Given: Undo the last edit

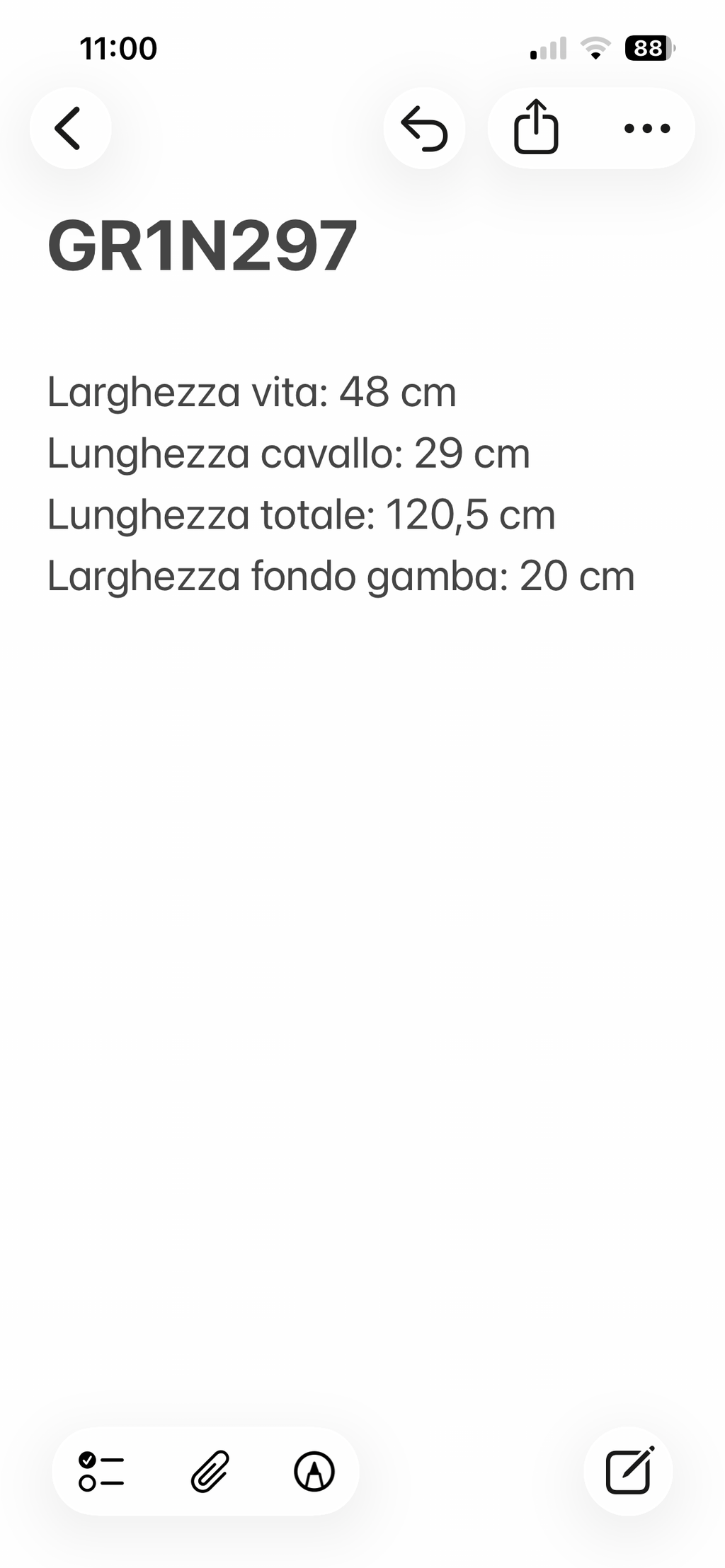Looking at the screenshot, I should pos(424,128).
